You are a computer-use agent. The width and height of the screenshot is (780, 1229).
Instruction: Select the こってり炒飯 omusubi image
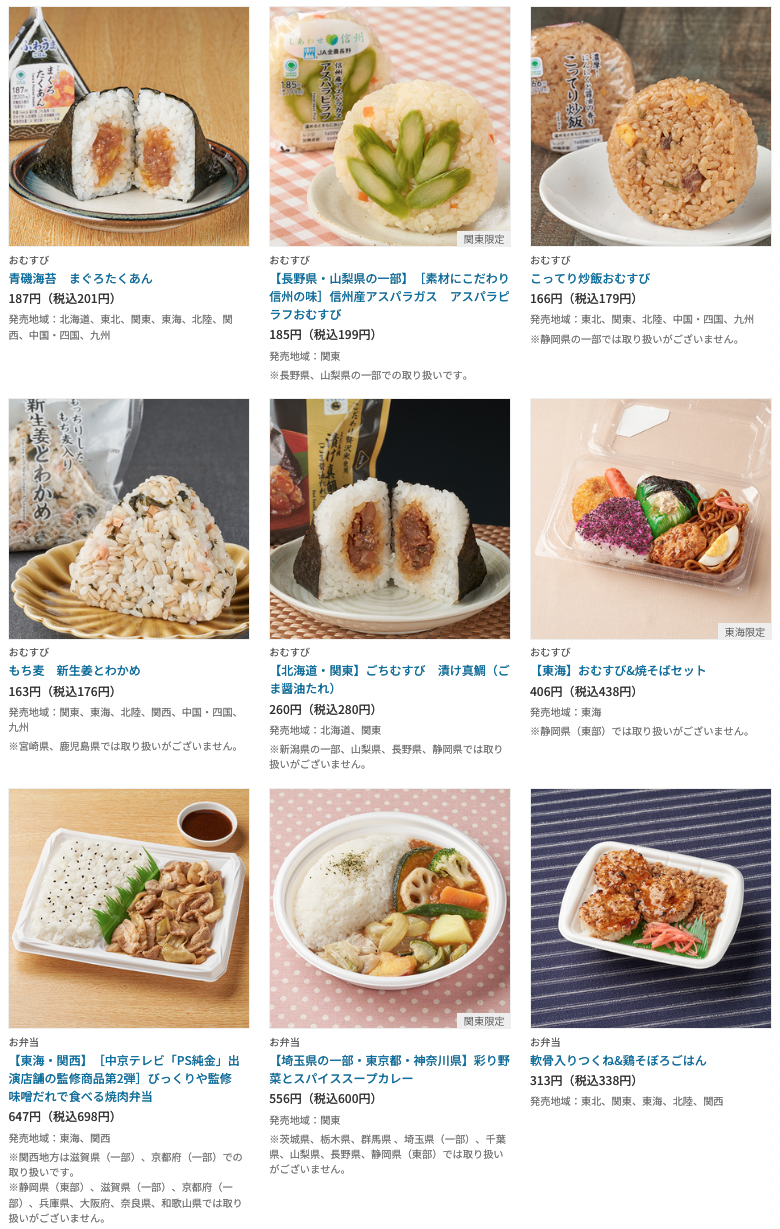click(650, 126)
